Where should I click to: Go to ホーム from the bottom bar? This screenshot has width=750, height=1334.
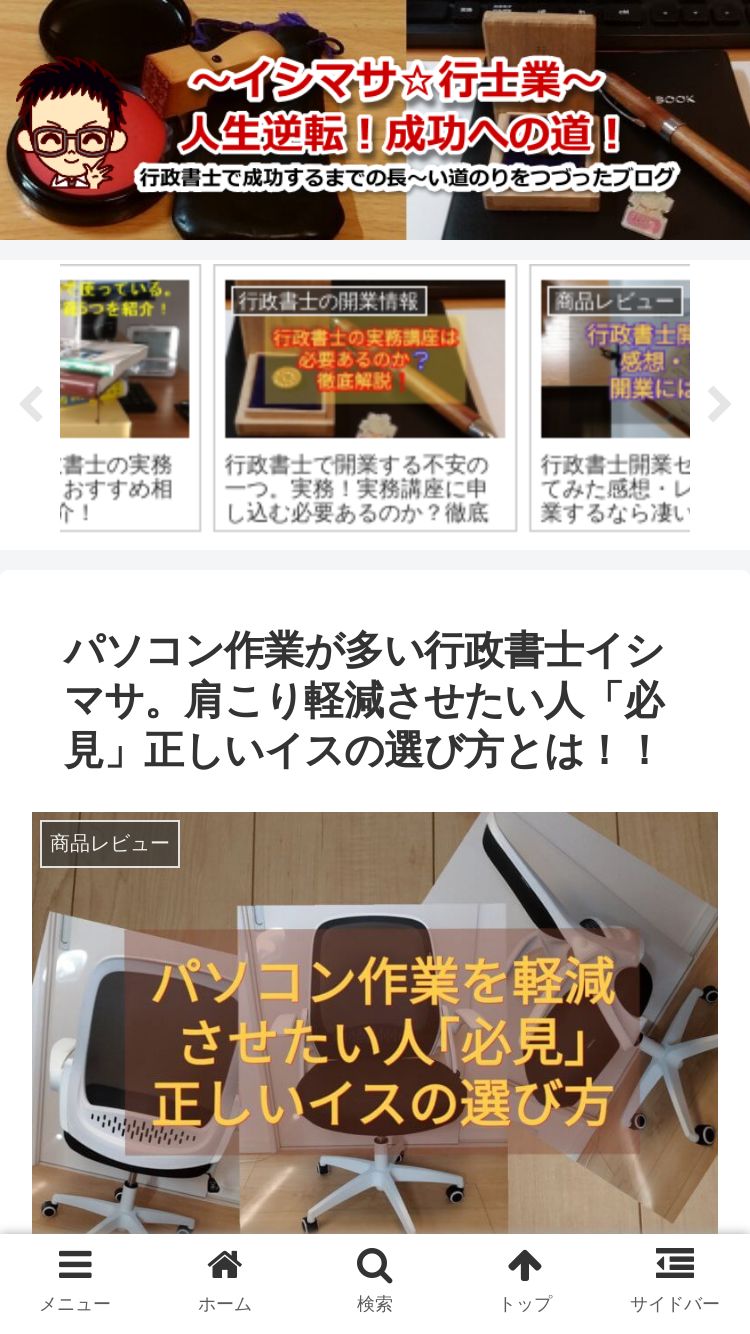pyautogui.click(x=225, y=1282)
